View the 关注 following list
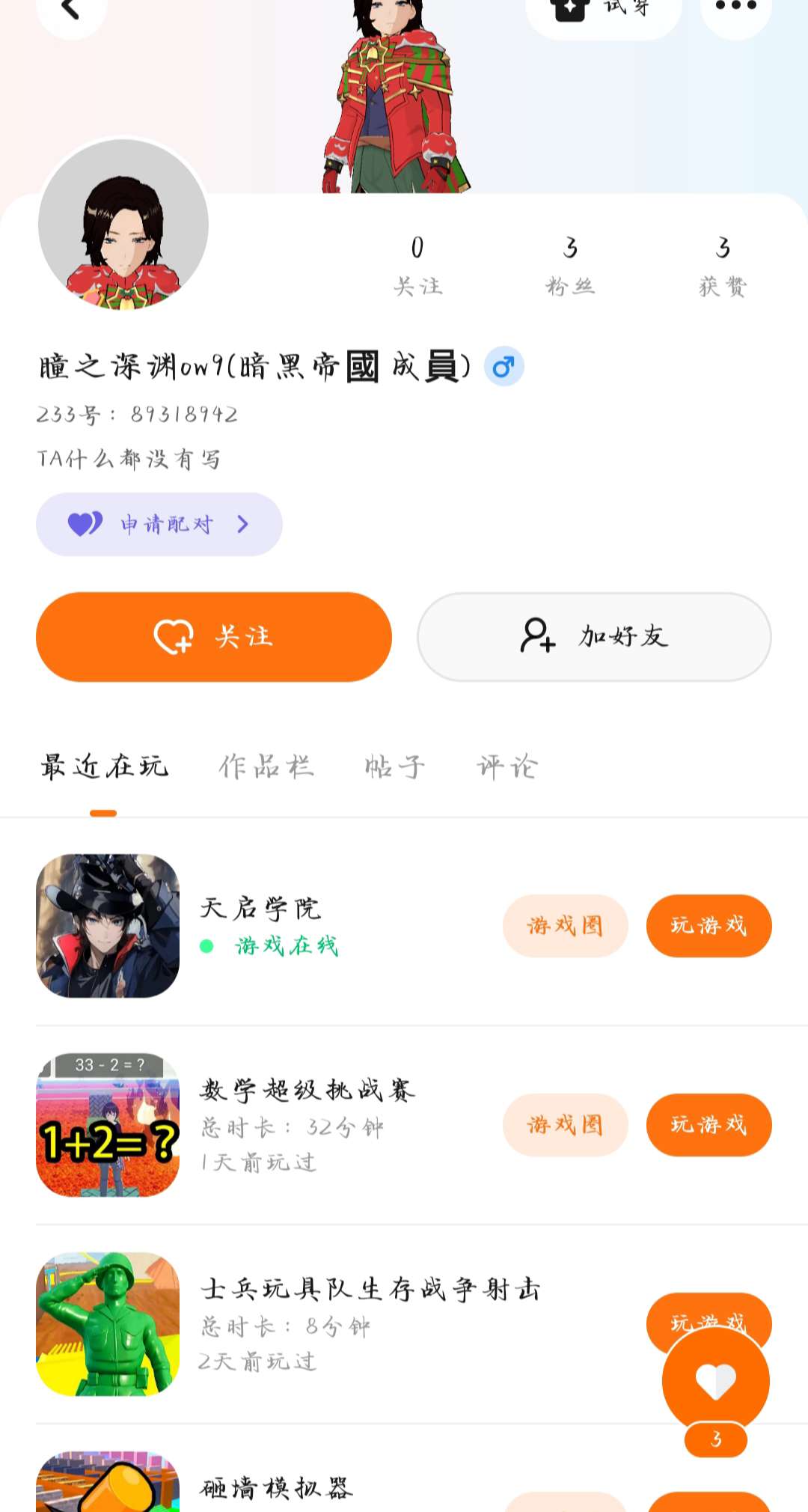 point(417,266)
